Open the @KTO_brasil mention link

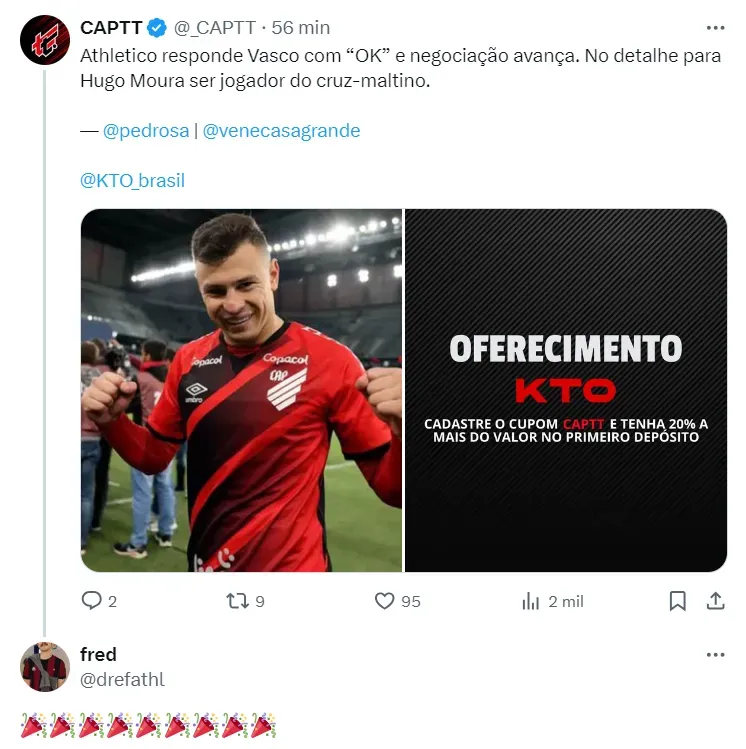click(132, 181)
